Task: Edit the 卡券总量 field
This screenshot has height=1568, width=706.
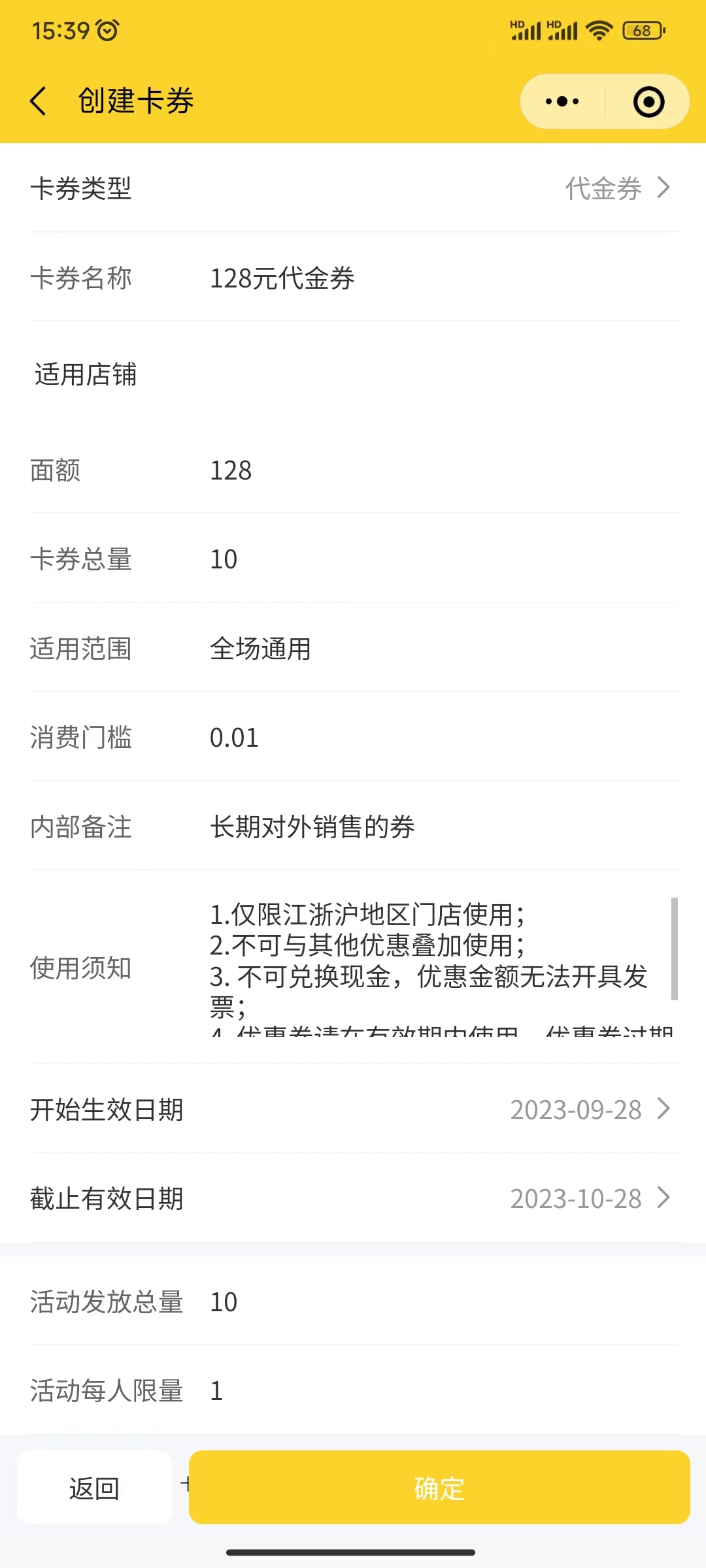Action: coord(438,559)
